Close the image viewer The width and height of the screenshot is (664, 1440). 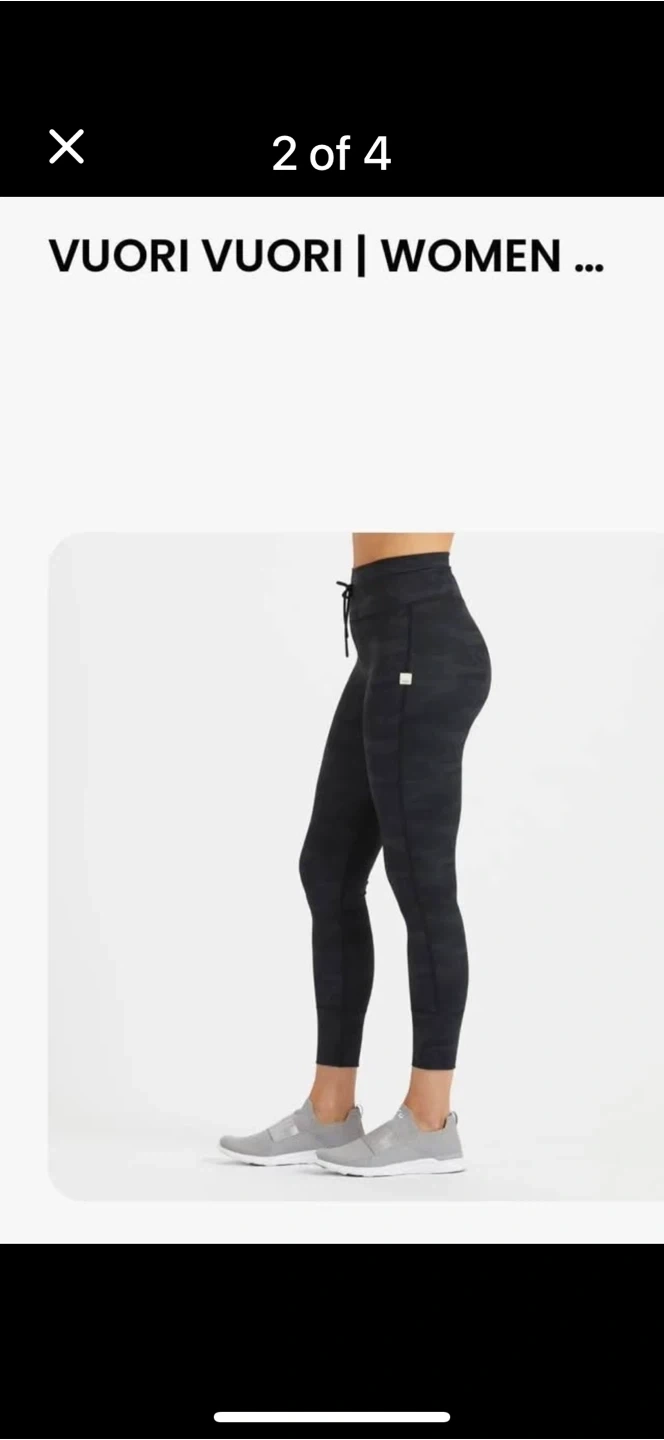point(67,147)
